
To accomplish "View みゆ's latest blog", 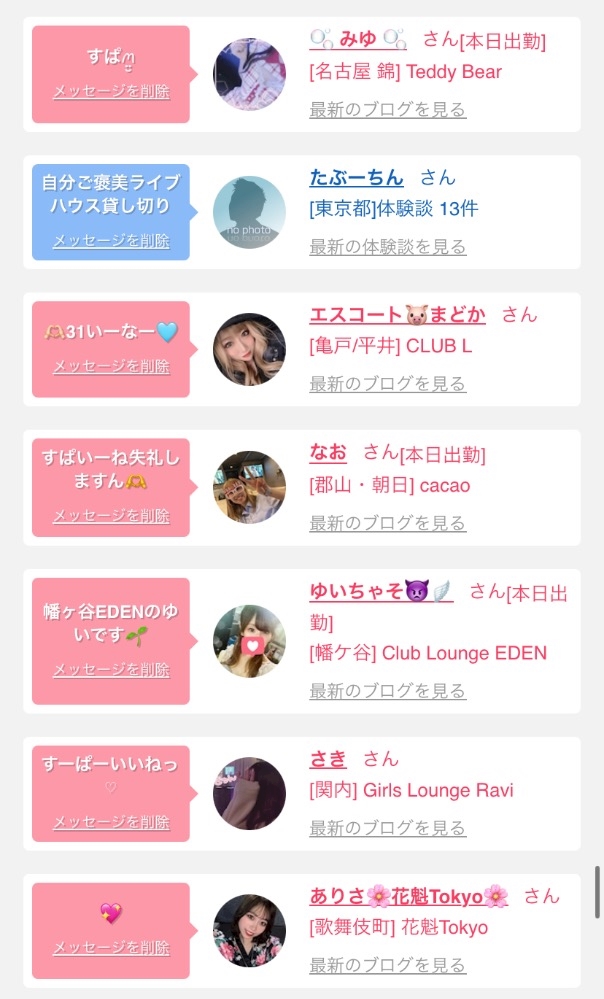I will 388,110.
